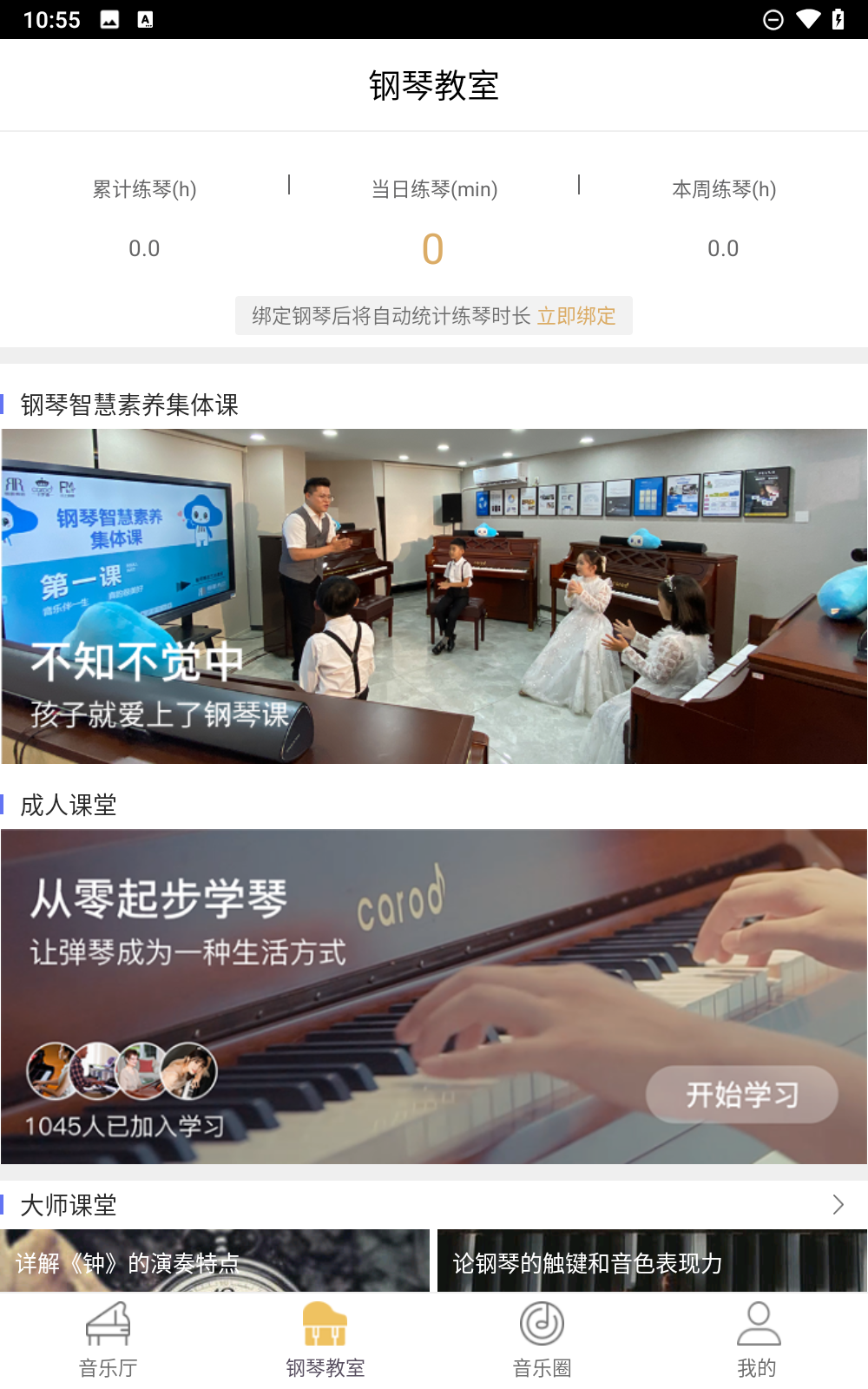The height and width of the screenshot is (1389, 868).
Task: Expand 大师课堂 with the arrow
Action: pos(838,1205)
